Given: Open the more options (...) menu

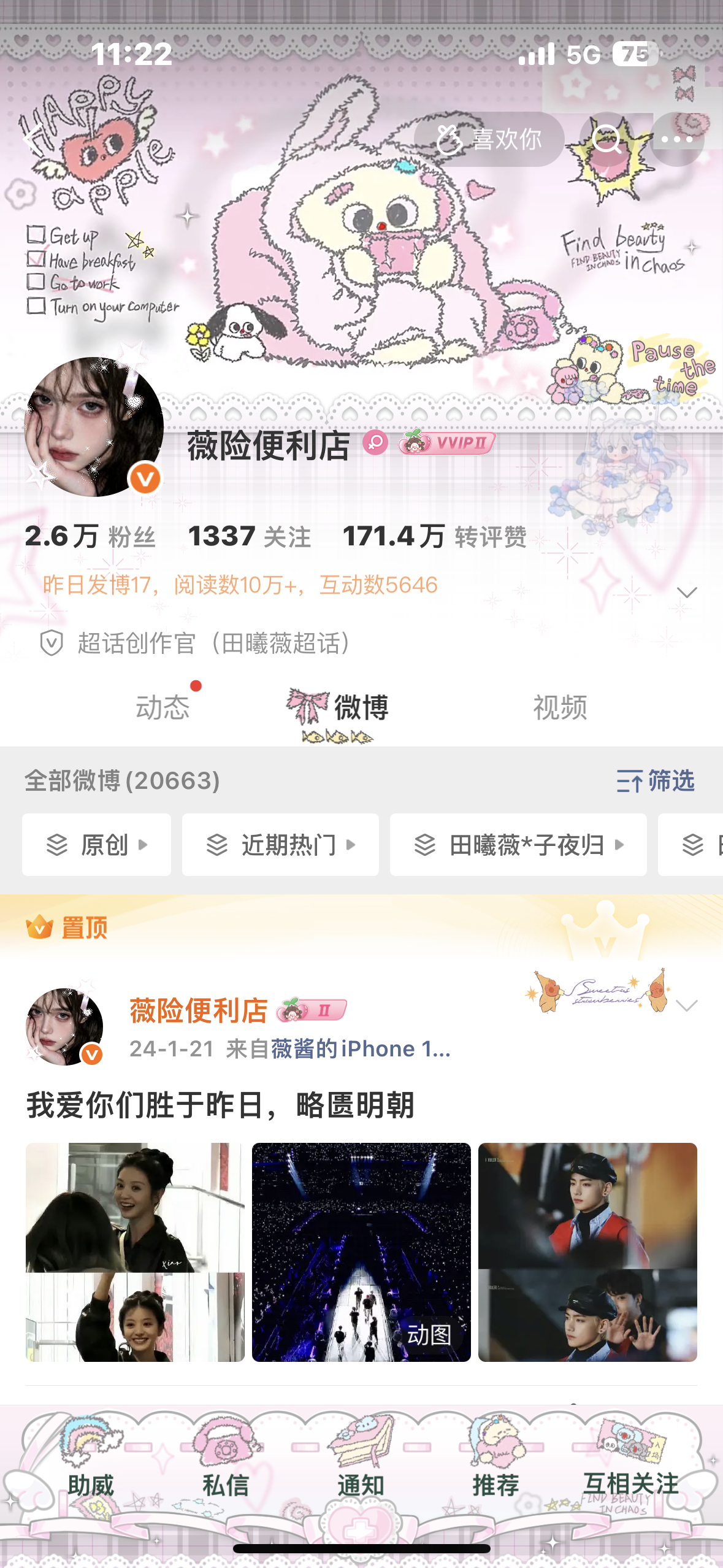Looking at the screenshot, I should click(x=677, y=139).
